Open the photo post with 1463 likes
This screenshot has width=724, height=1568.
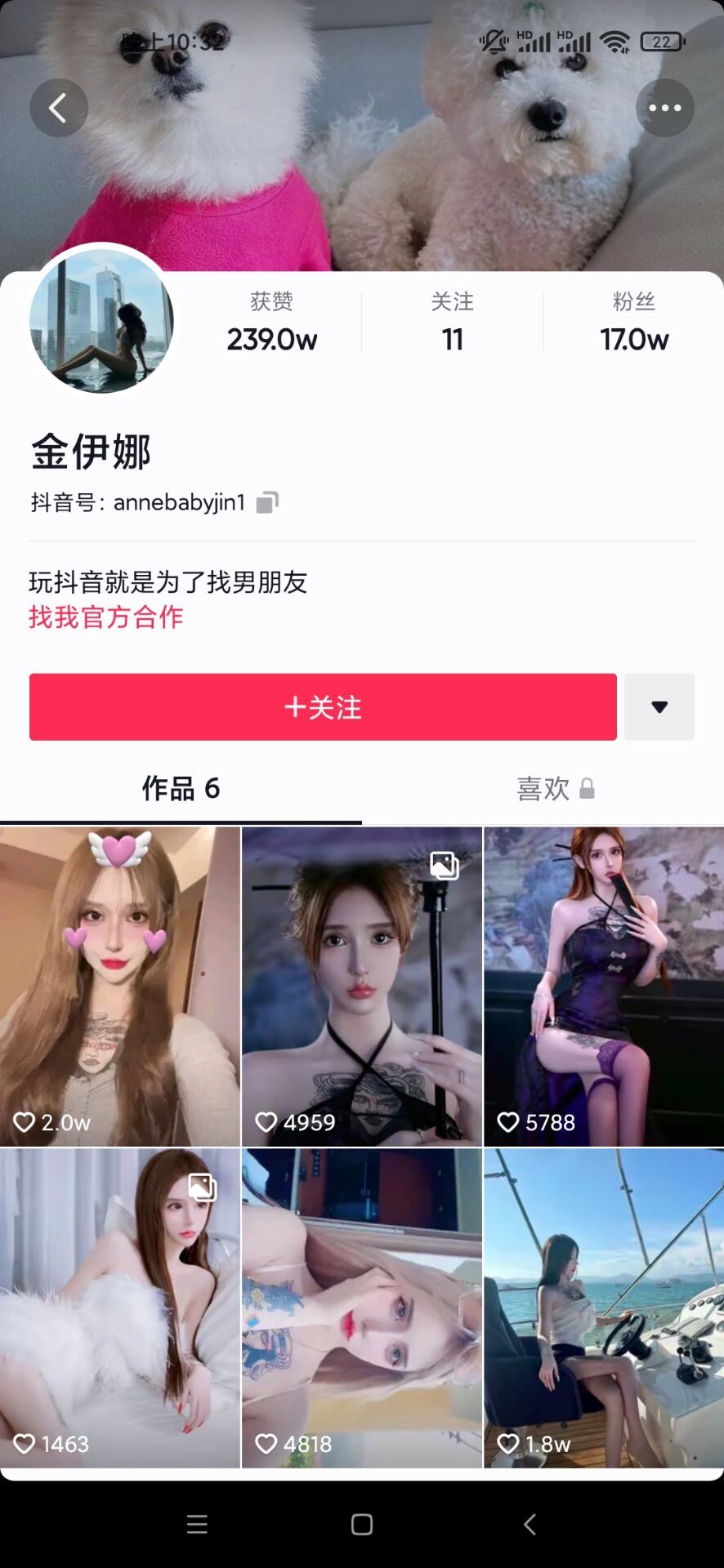coord(120,1307)
